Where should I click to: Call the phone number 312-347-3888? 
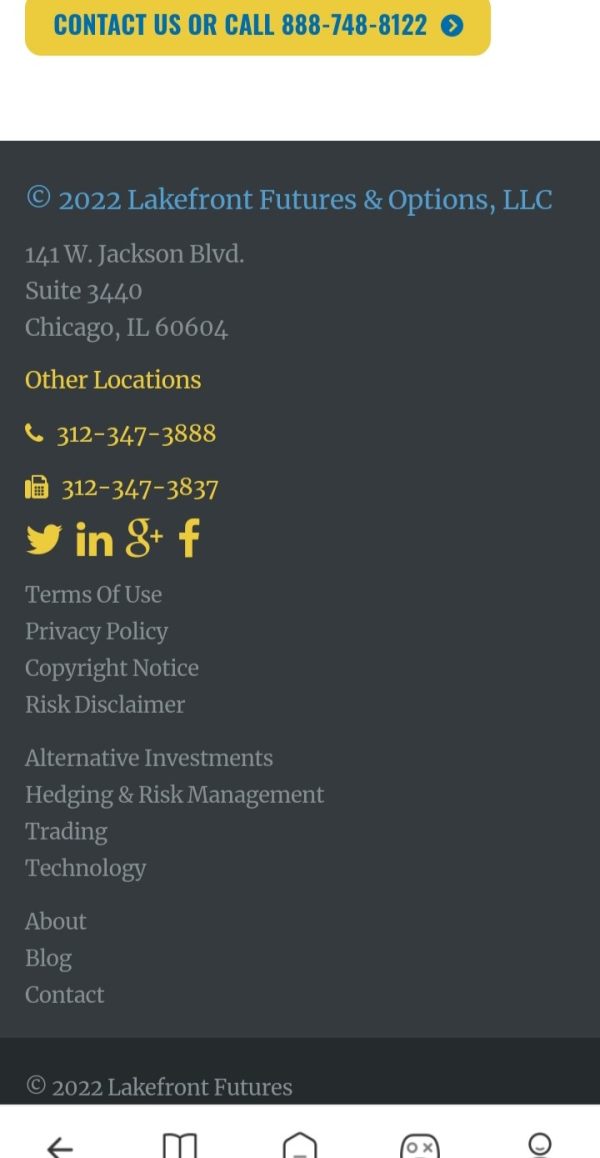tap(136, 433)
